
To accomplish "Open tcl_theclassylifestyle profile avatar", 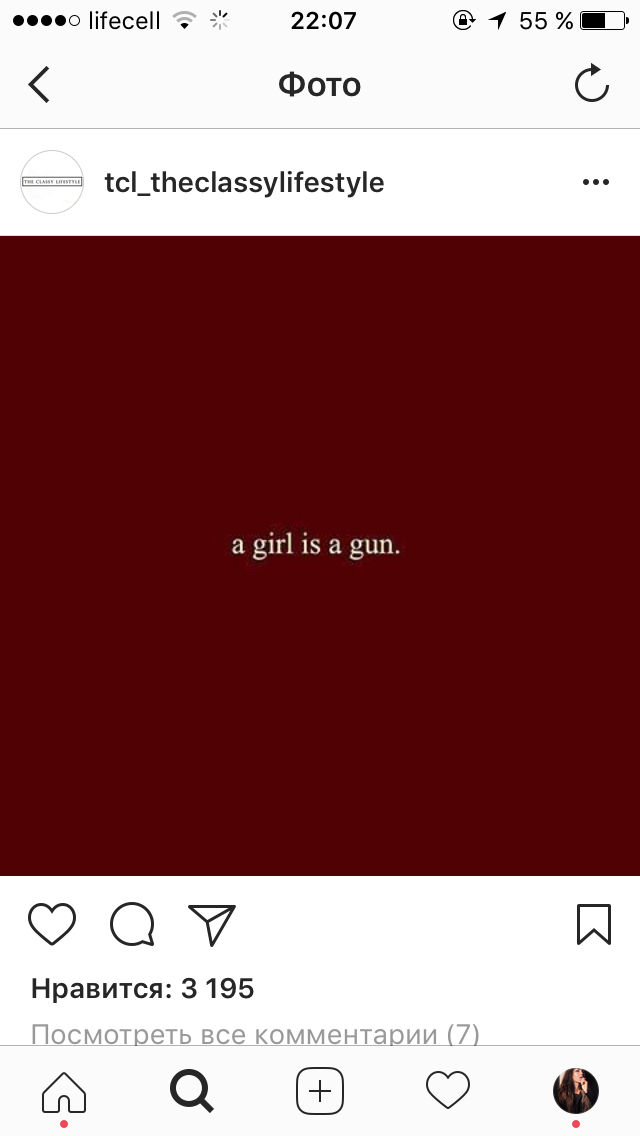I will pyautogui.click(x=52, y=182).
